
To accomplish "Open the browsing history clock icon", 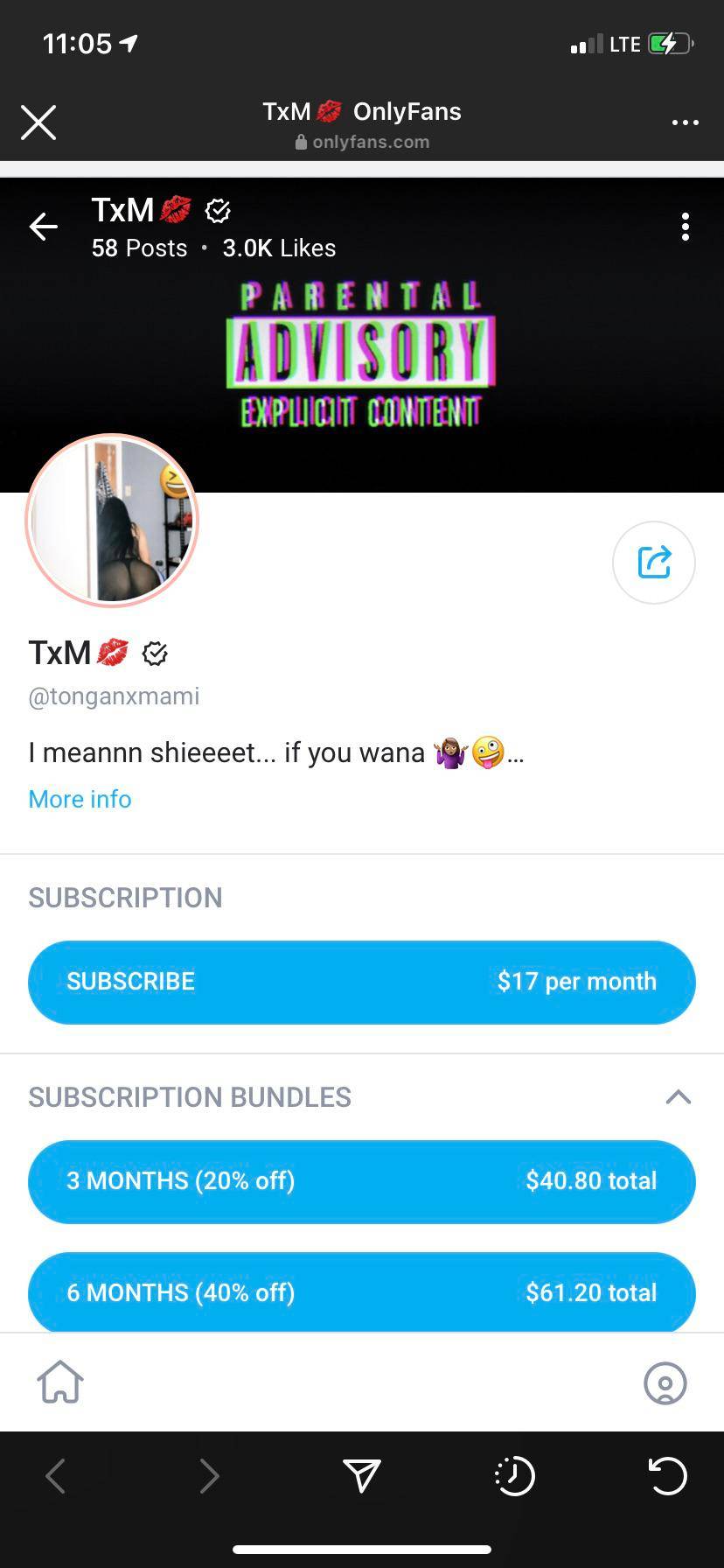I will tap(514, 1476).
